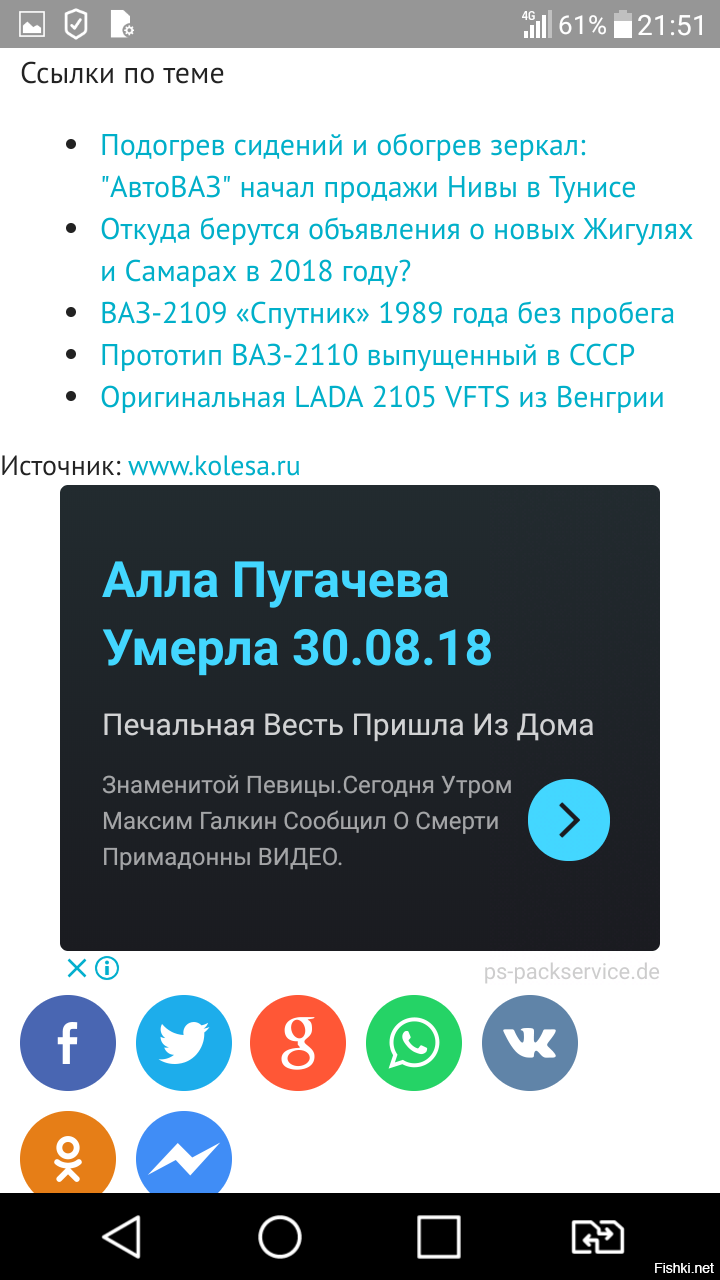This screenshot has height=1280, width=720.
Task: Open the ad info icon
Action: pos(107,968)
